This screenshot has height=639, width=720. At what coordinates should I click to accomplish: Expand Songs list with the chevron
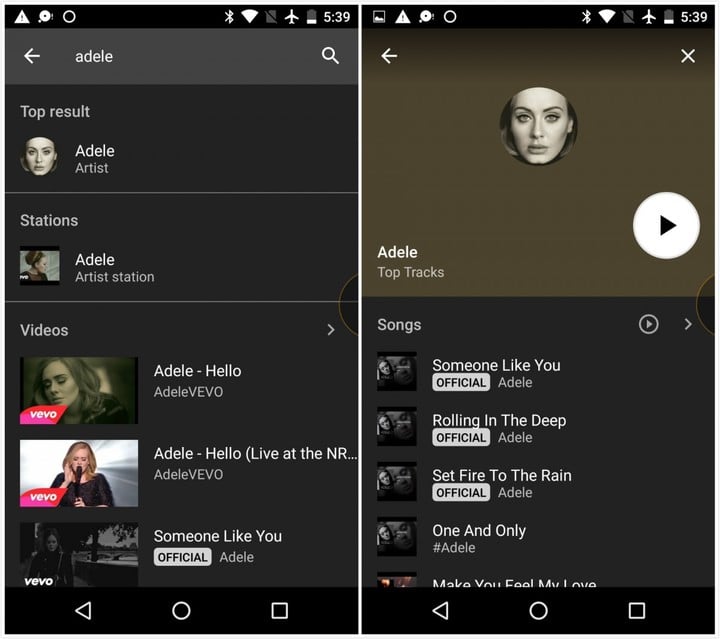[688, 324]
